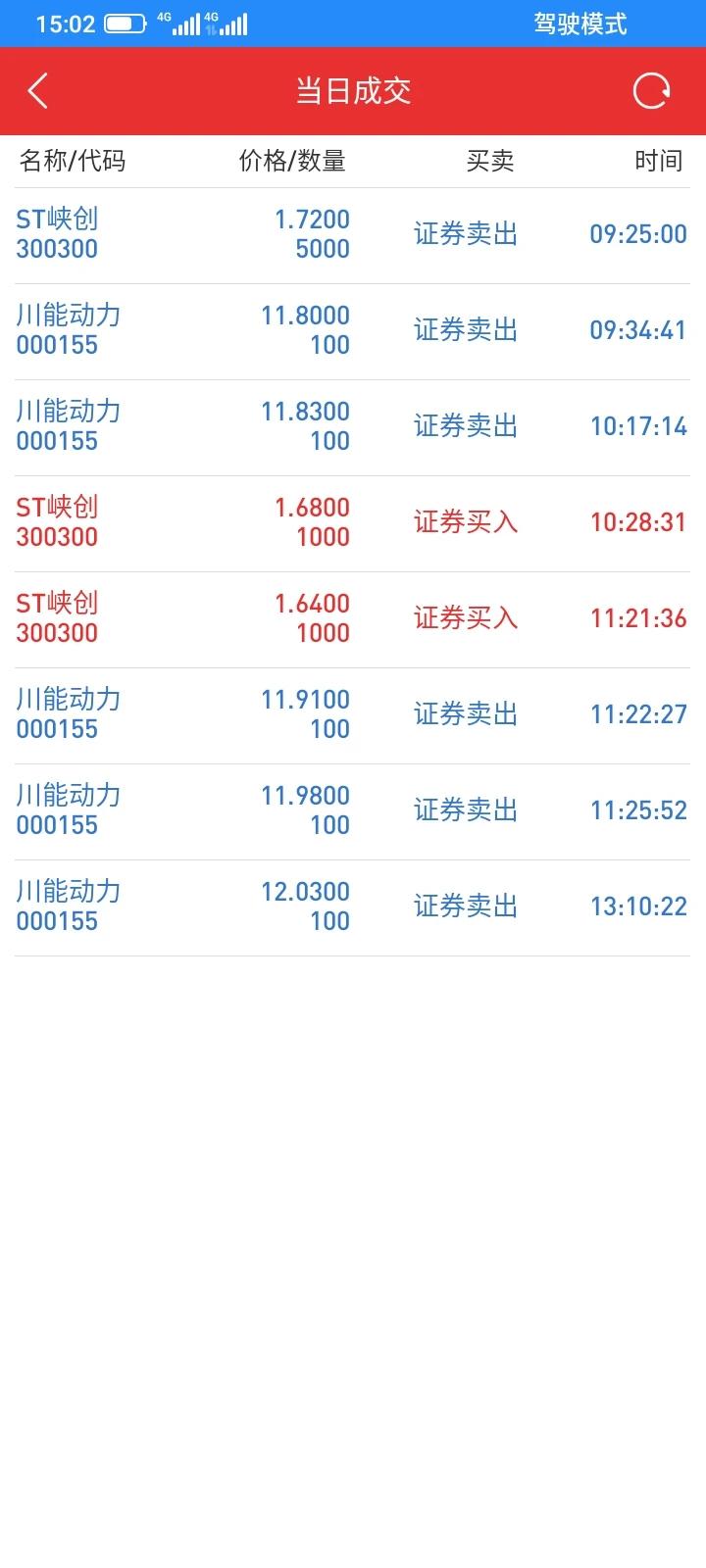Go back using the arrow icon
Viewport: 706px width, 1568px height.
pyautogui.click(x=37, y=91)
